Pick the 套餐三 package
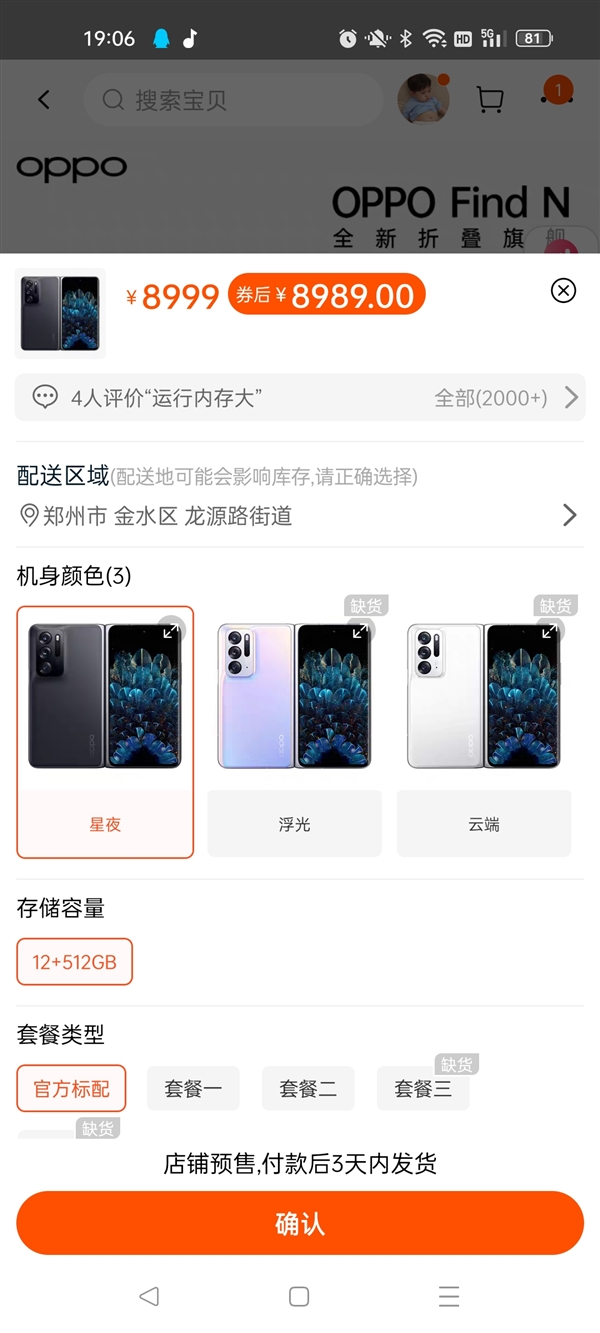The width and height of the screenshot is (600, 1333). (423, 1089)
